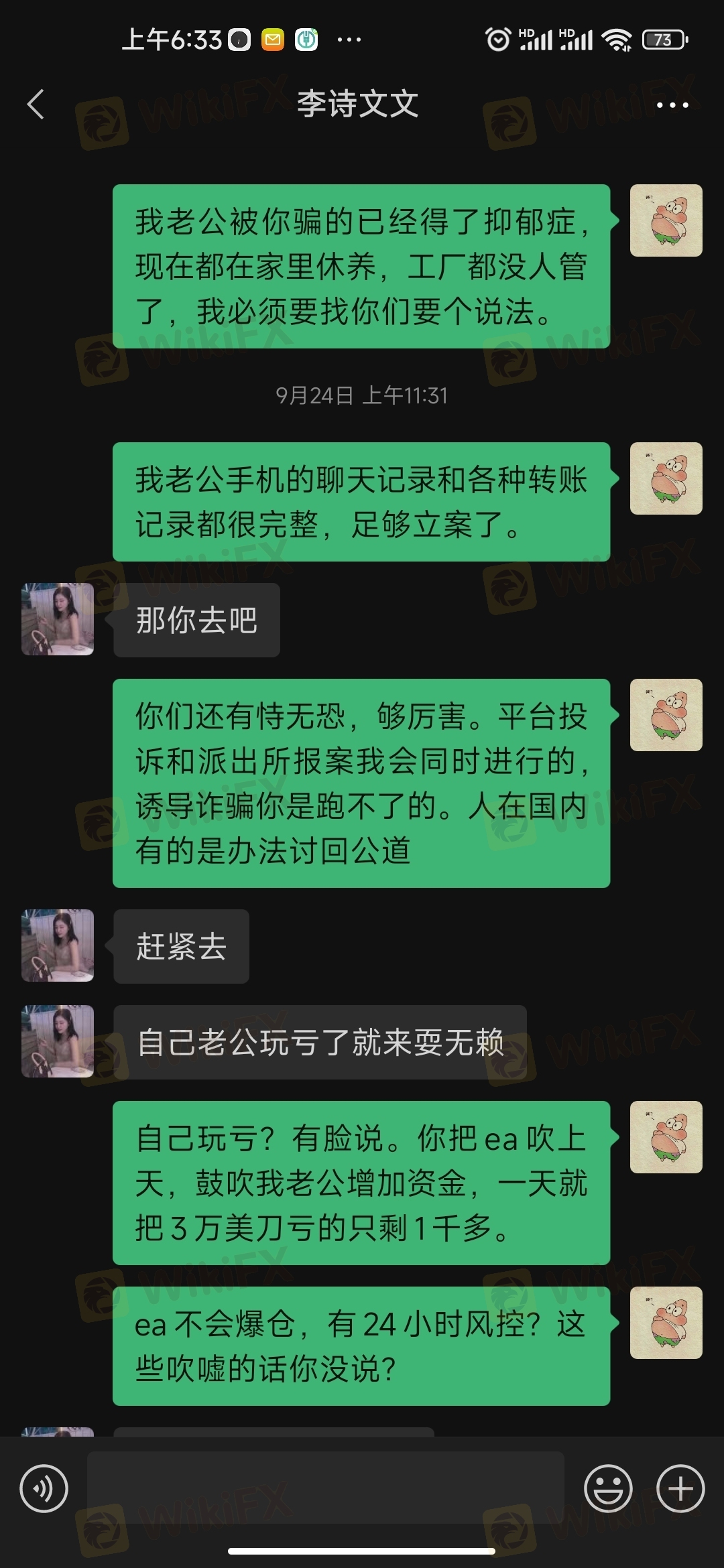Open the plus attachments menu

pyautogui.click(x=680, y=1489)
